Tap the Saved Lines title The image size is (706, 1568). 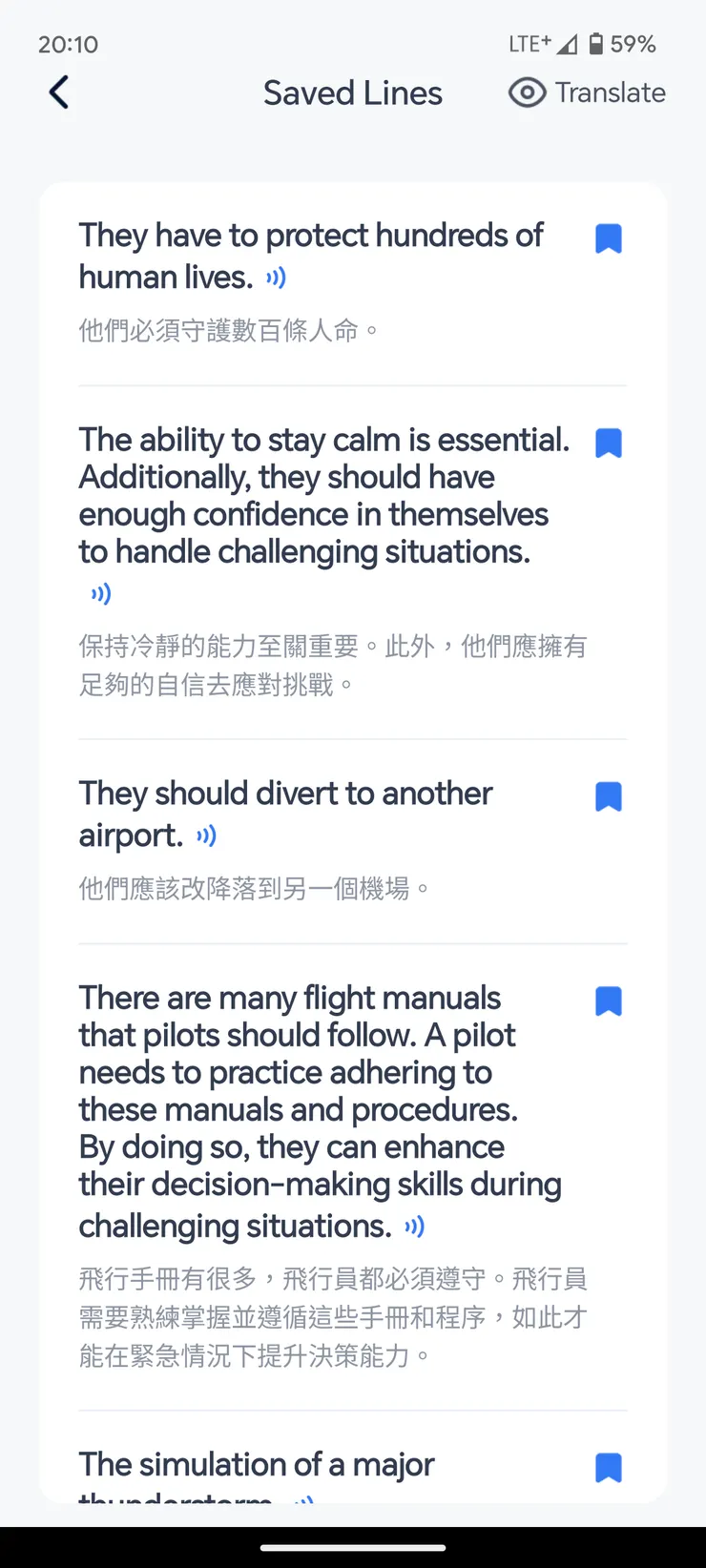point(352,93)
